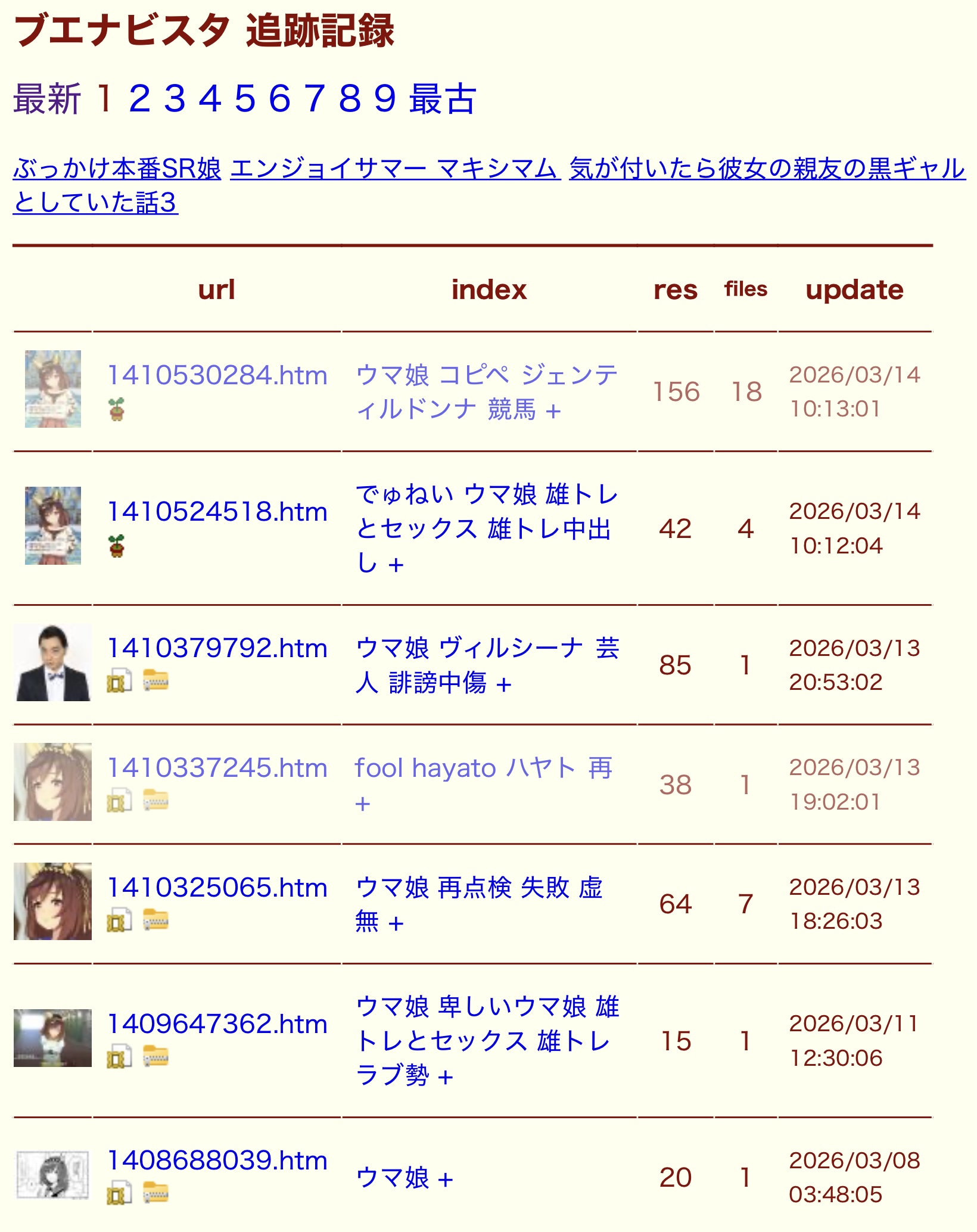The image size is (977, 1232).
Task: Jump to the oldest page 最古
Action: click(x=442, y=99)
